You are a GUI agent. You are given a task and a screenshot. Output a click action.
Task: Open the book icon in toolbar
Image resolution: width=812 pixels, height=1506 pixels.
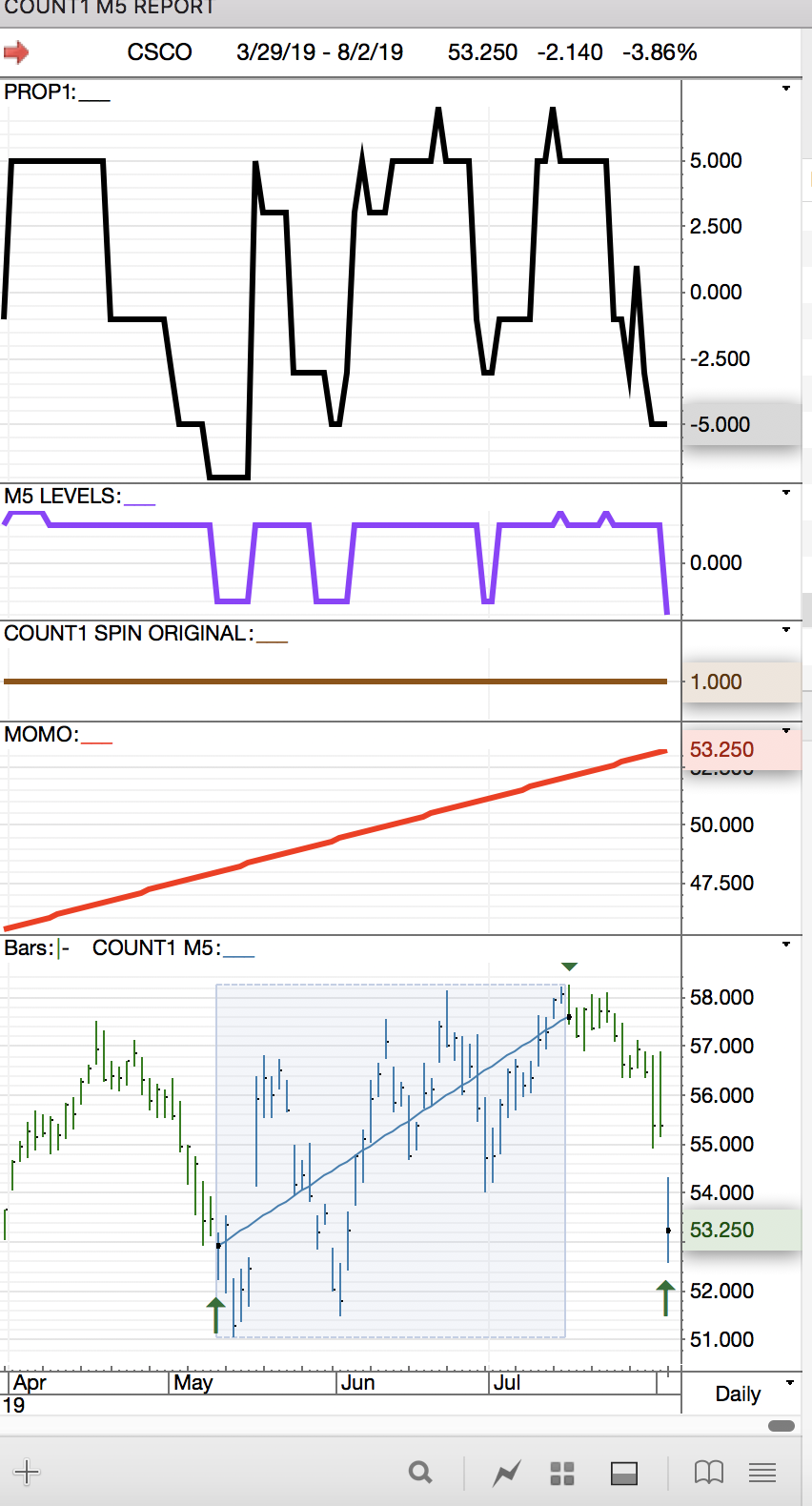tap(708, 1473)
